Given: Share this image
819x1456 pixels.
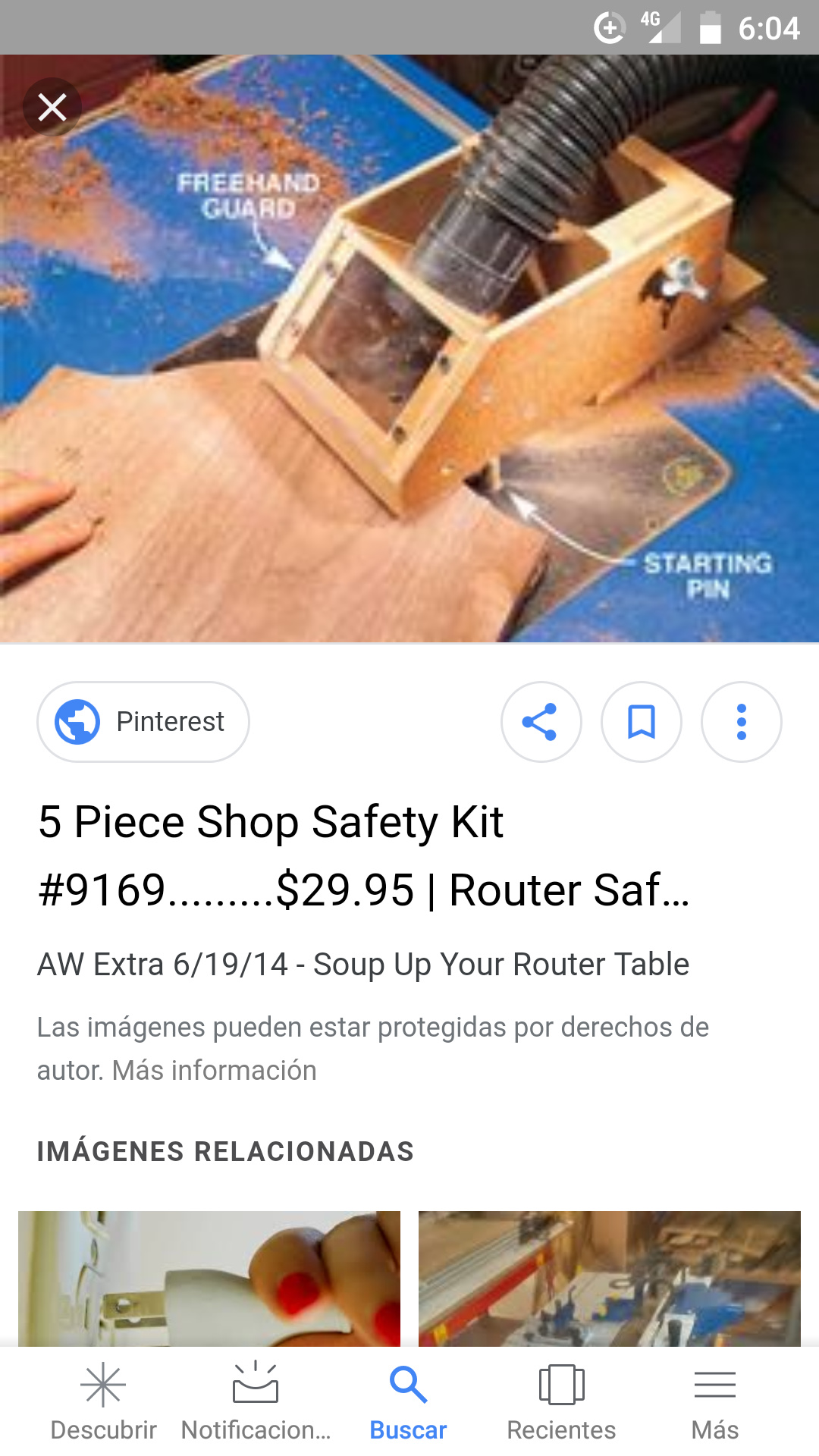Looking at the screenshot, I should coord(541,722).
